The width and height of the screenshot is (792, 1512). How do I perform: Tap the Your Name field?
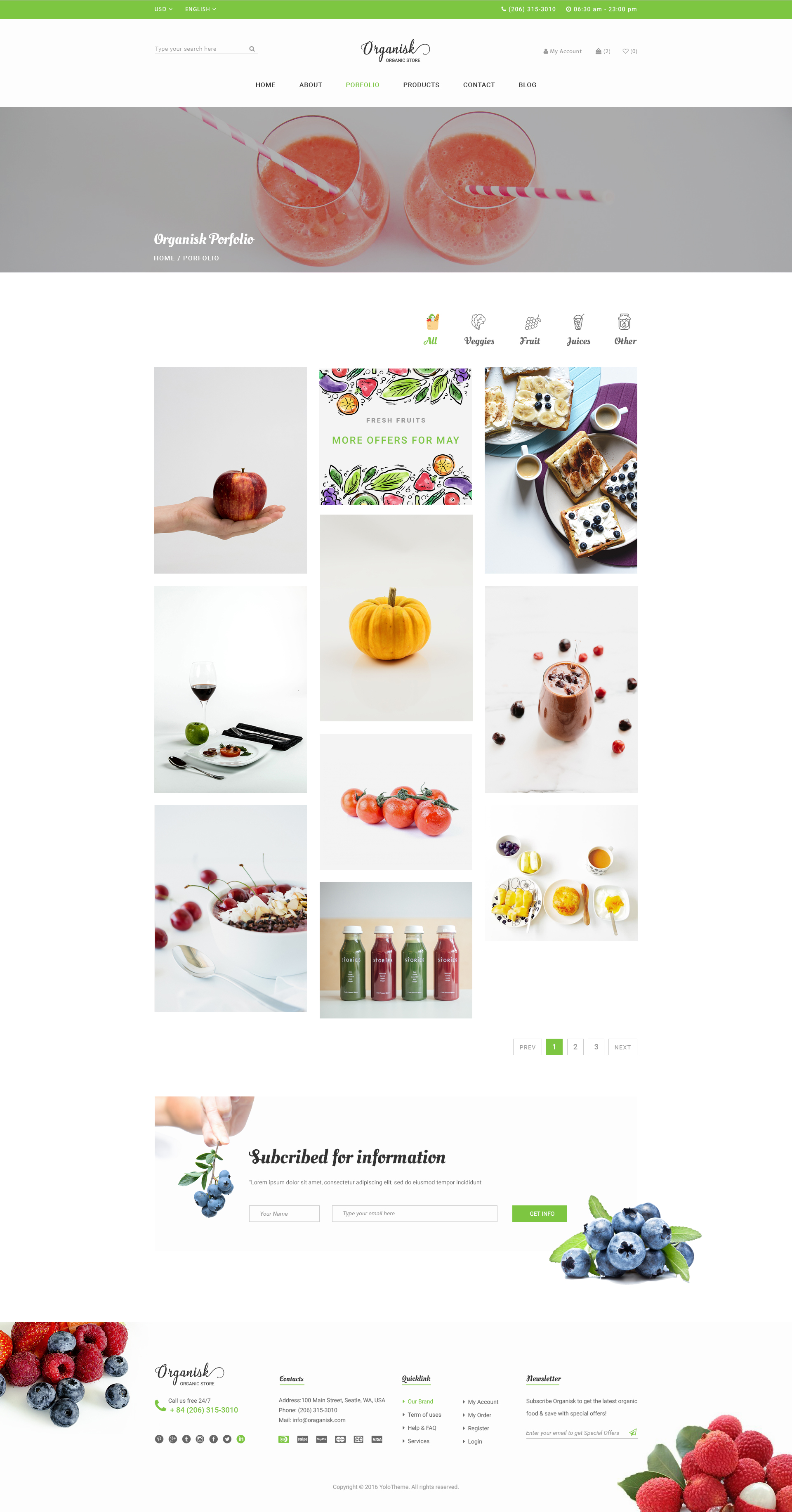click(284, 1213)
